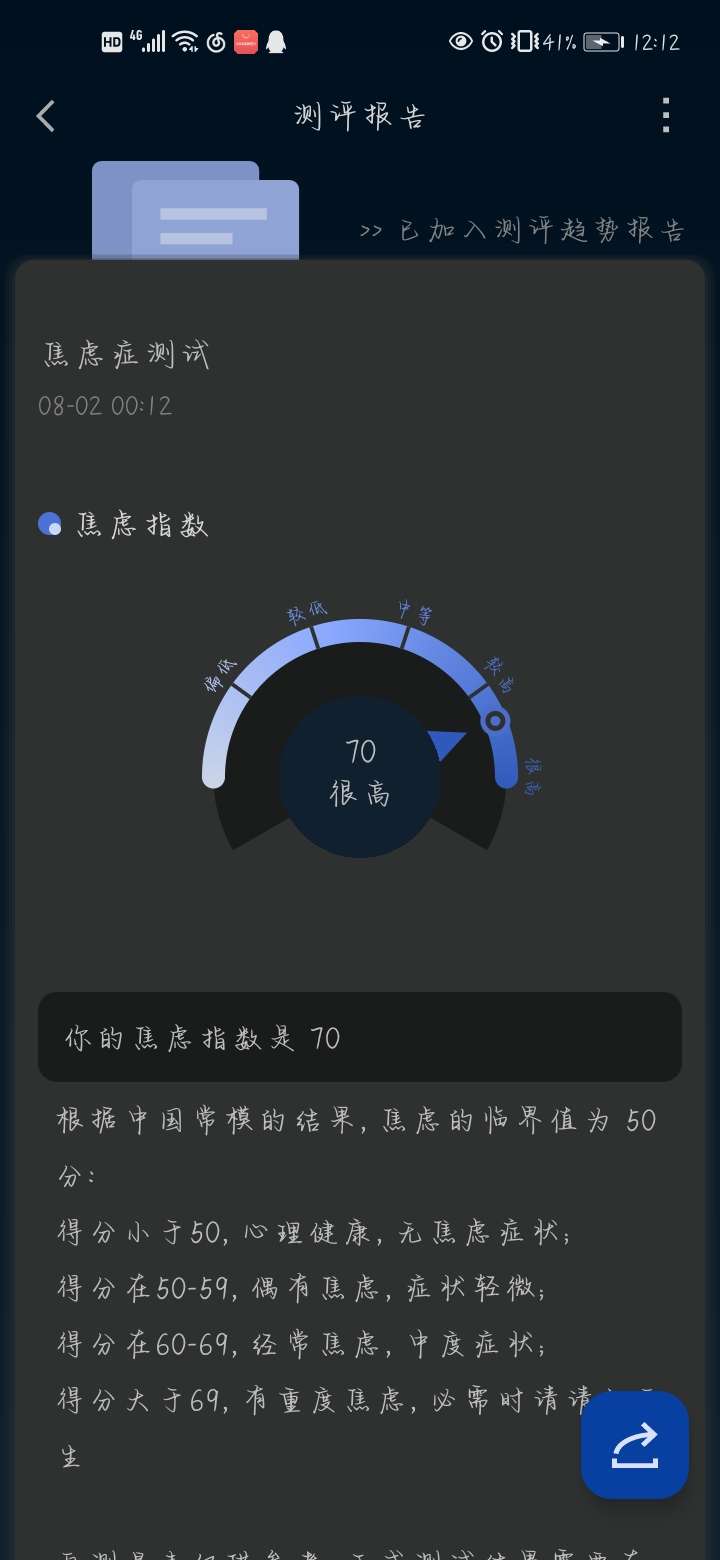
Task: Open the three-dot overflow menu
Action: click(x=666, y=116)
